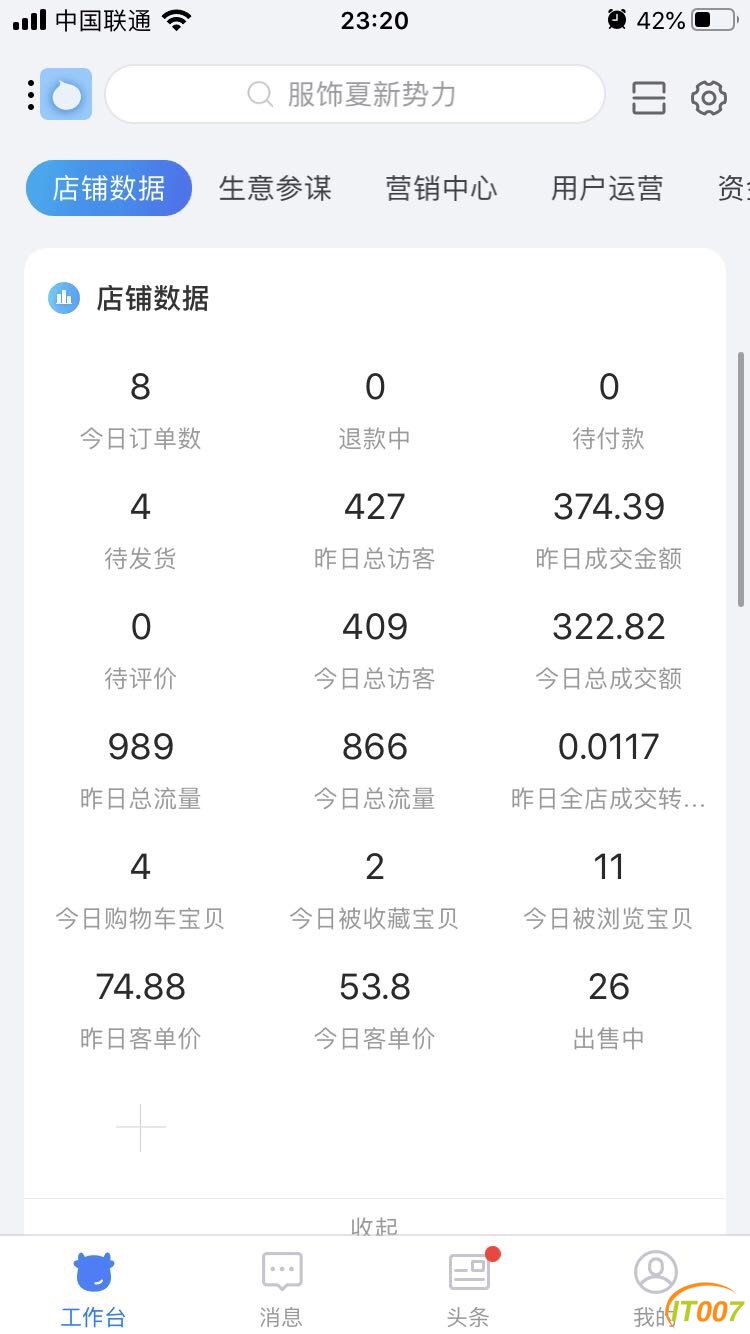The image size is (750, 1334).
Task: Open 待发货 orders item
Action: pyautogui.click(x=141, y=530)
